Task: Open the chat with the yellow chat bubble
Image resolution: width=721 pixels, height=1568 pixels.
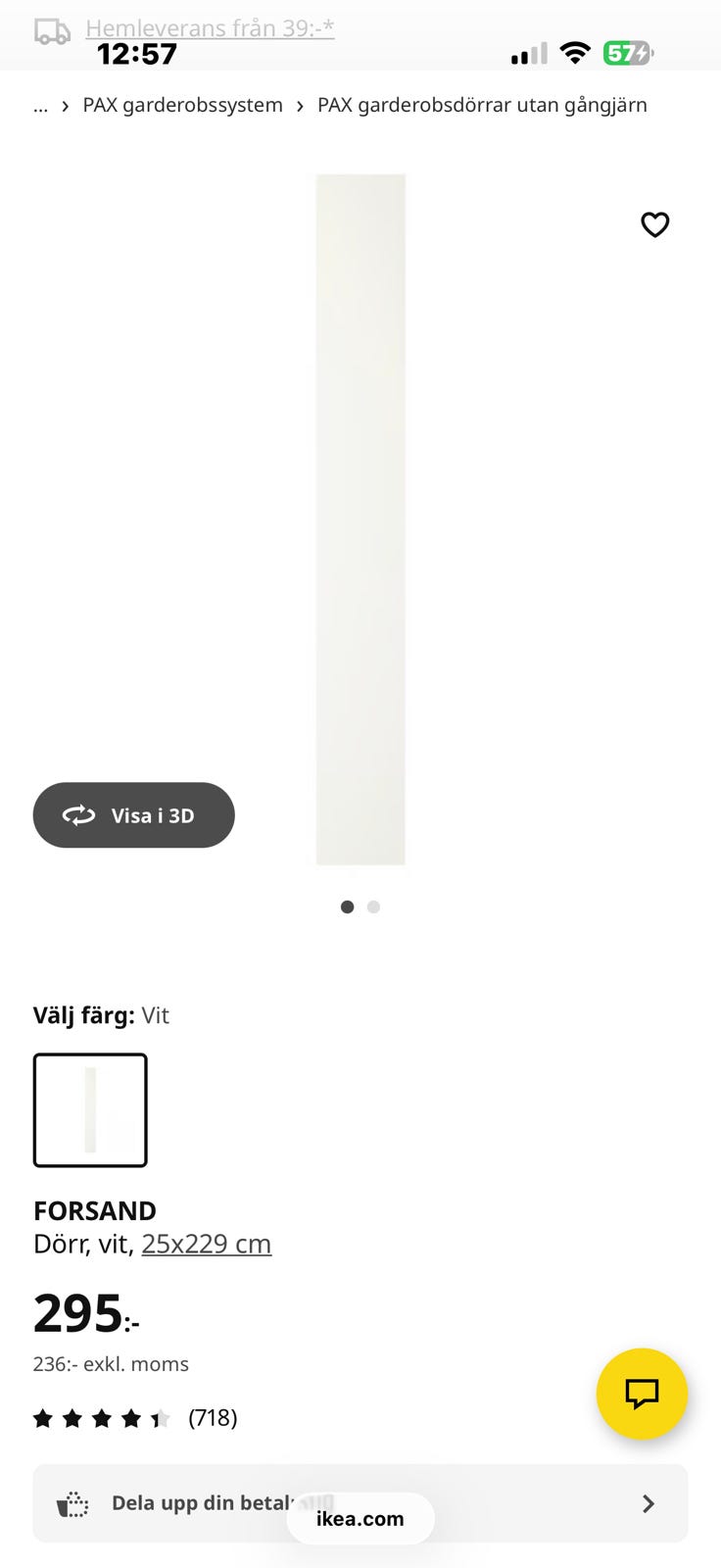Action: [x=642, y=1394]
